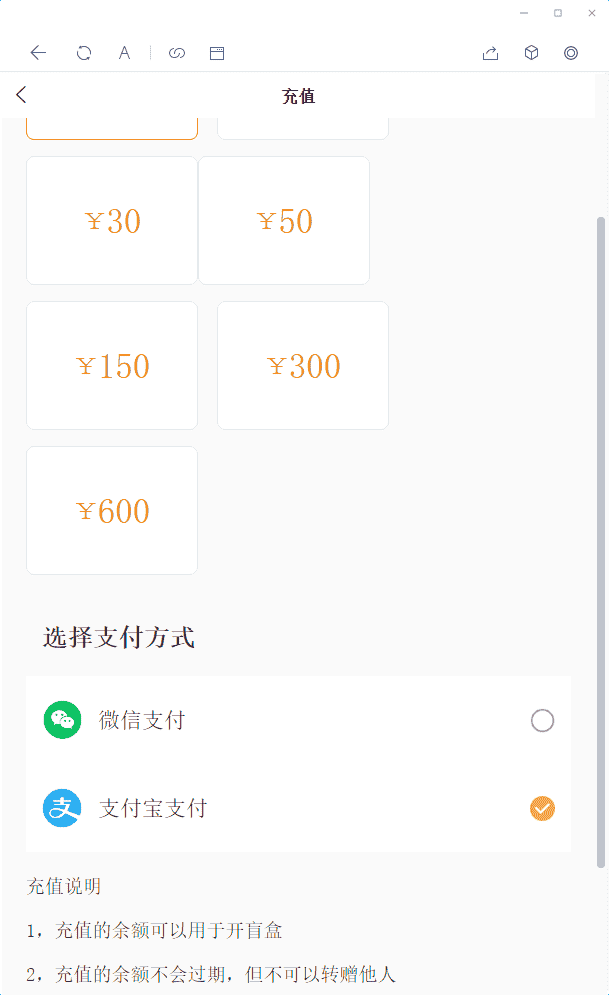Open the font size setting
The width and height of the screenshot is (609, 995).
tap(124, 53)
